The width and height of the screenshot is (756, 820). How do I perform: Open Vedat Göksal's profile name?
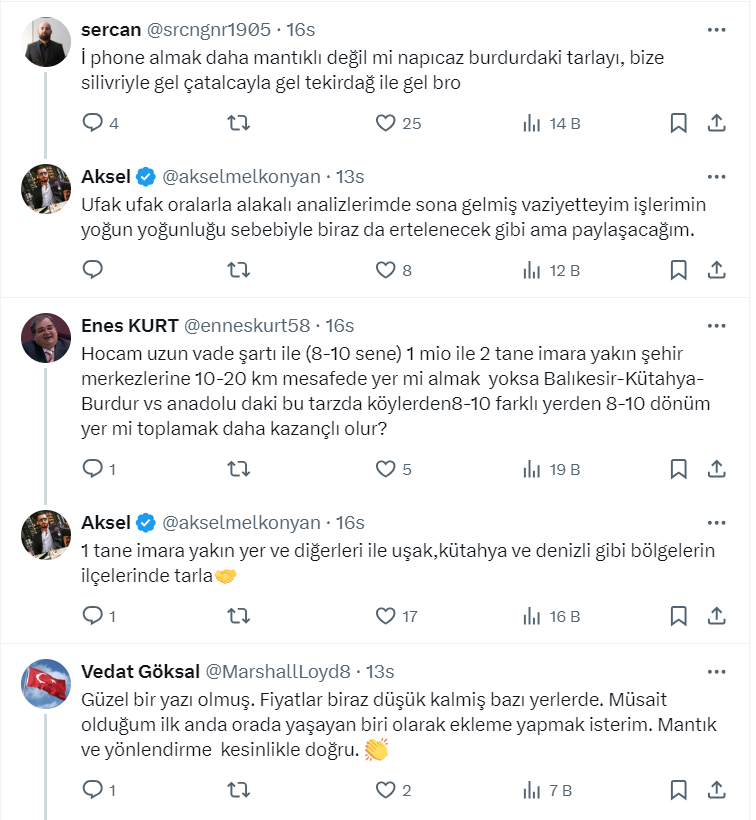138,671
